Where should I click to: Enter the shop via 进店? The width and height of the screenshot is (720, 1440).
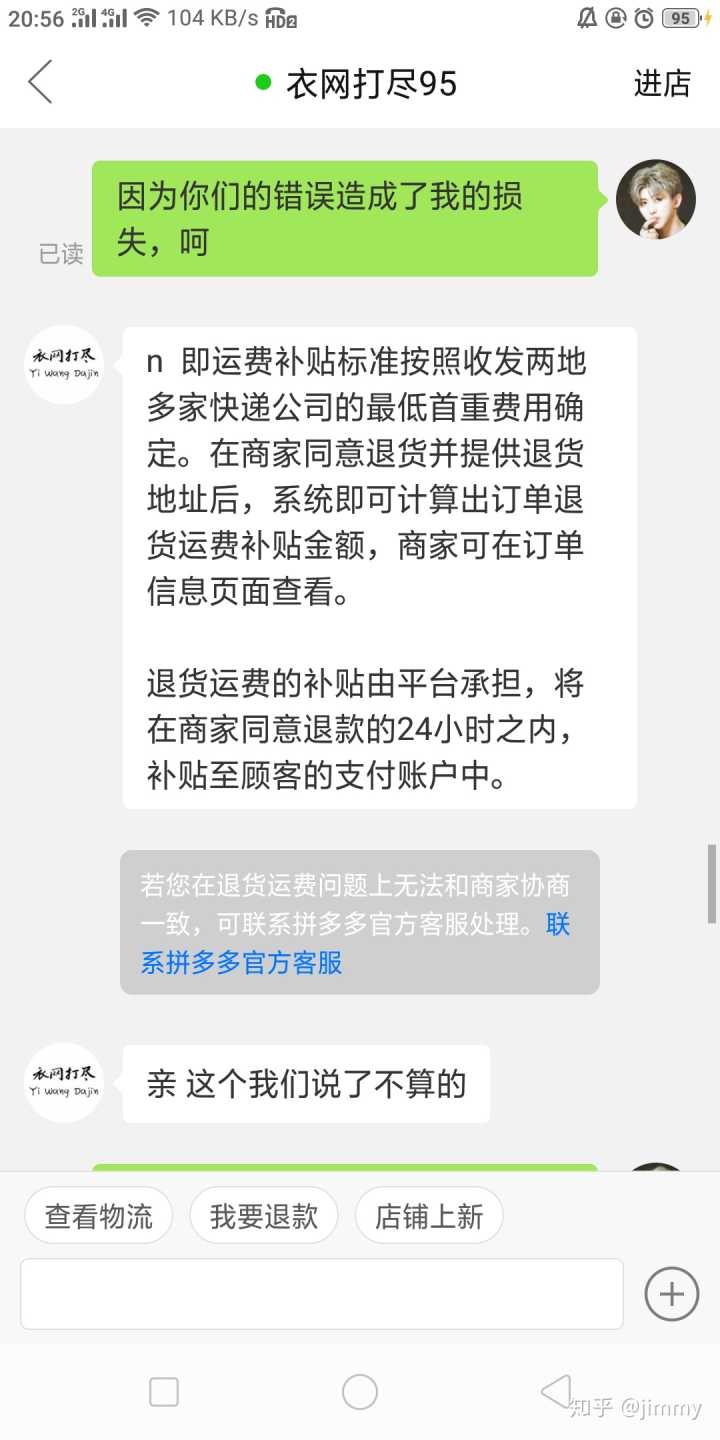(x=662, y=83)
